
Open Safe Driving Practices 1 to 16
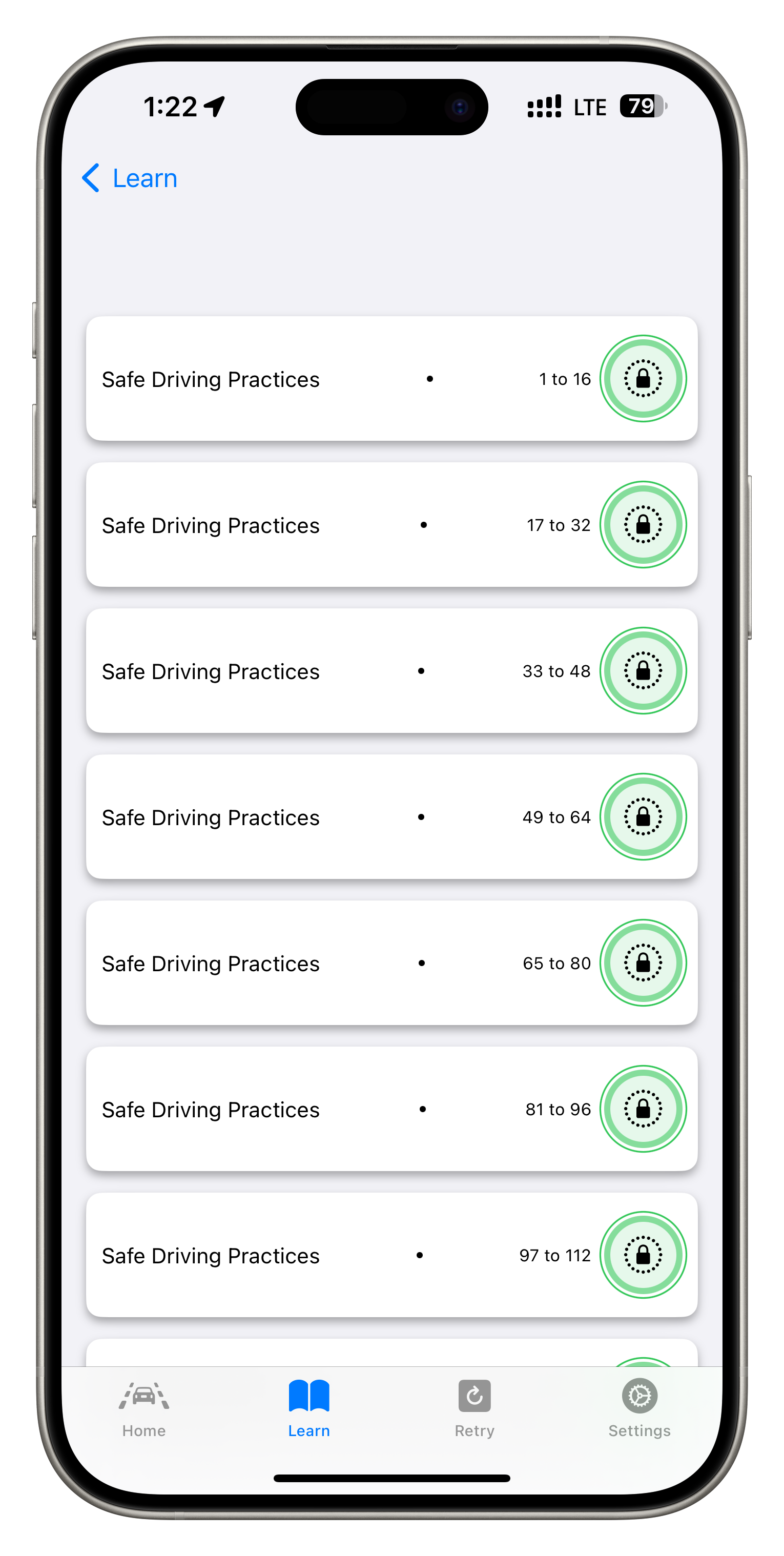click(391, 379)
